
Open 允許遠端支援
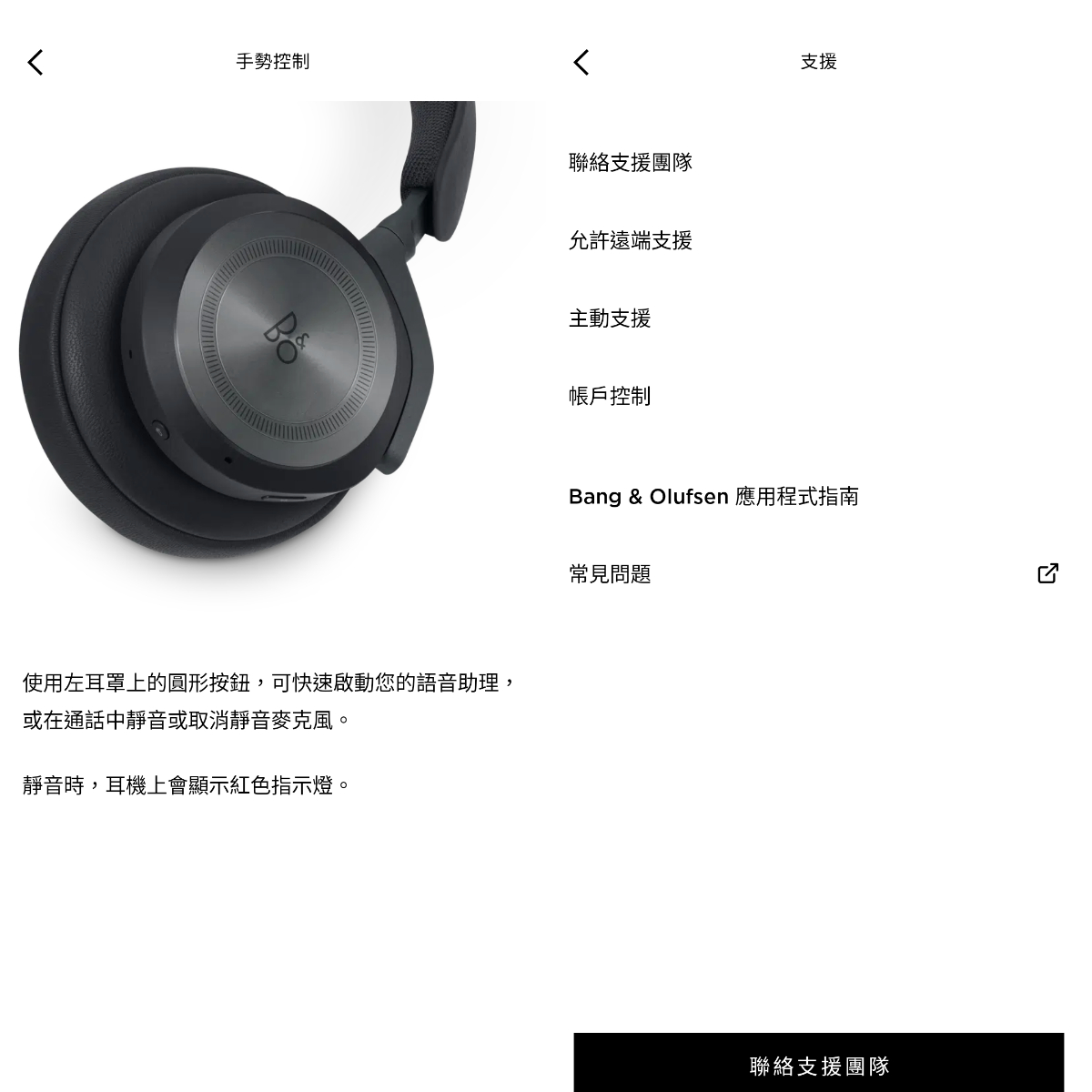pyautogui.click(x=818, y=240)
